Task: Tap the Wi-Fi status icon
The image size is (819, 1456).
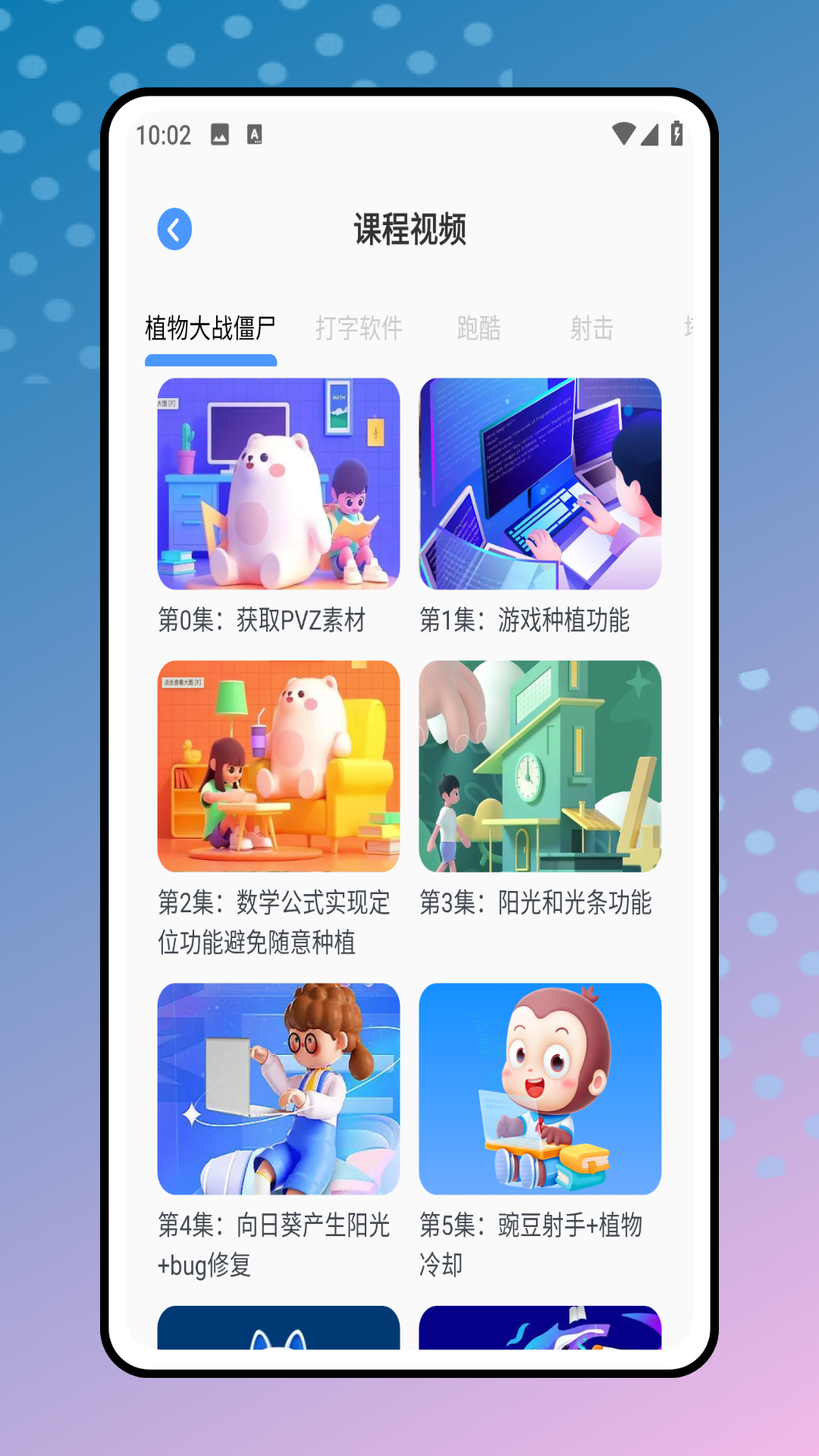Action: coord(624,133)
